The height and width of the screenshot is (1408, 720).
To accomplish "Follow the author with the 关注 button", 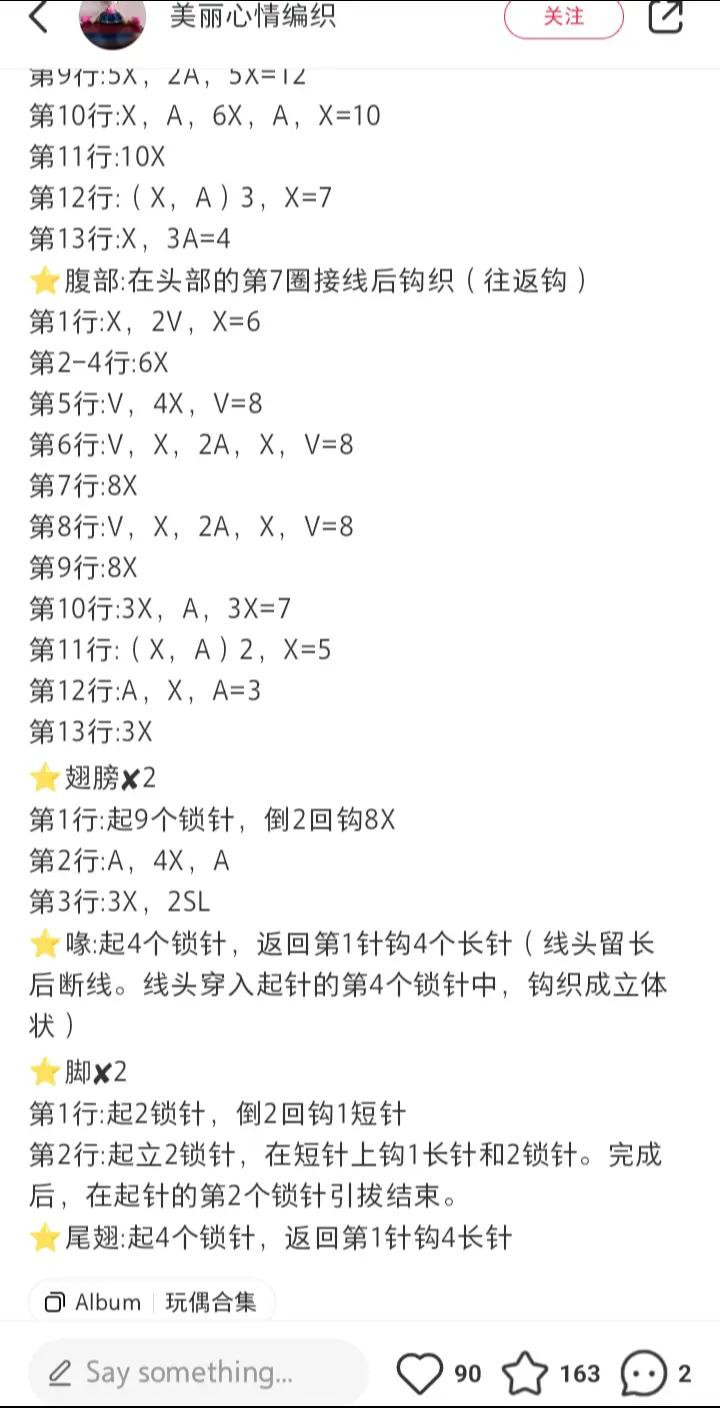I will point(564,17).
